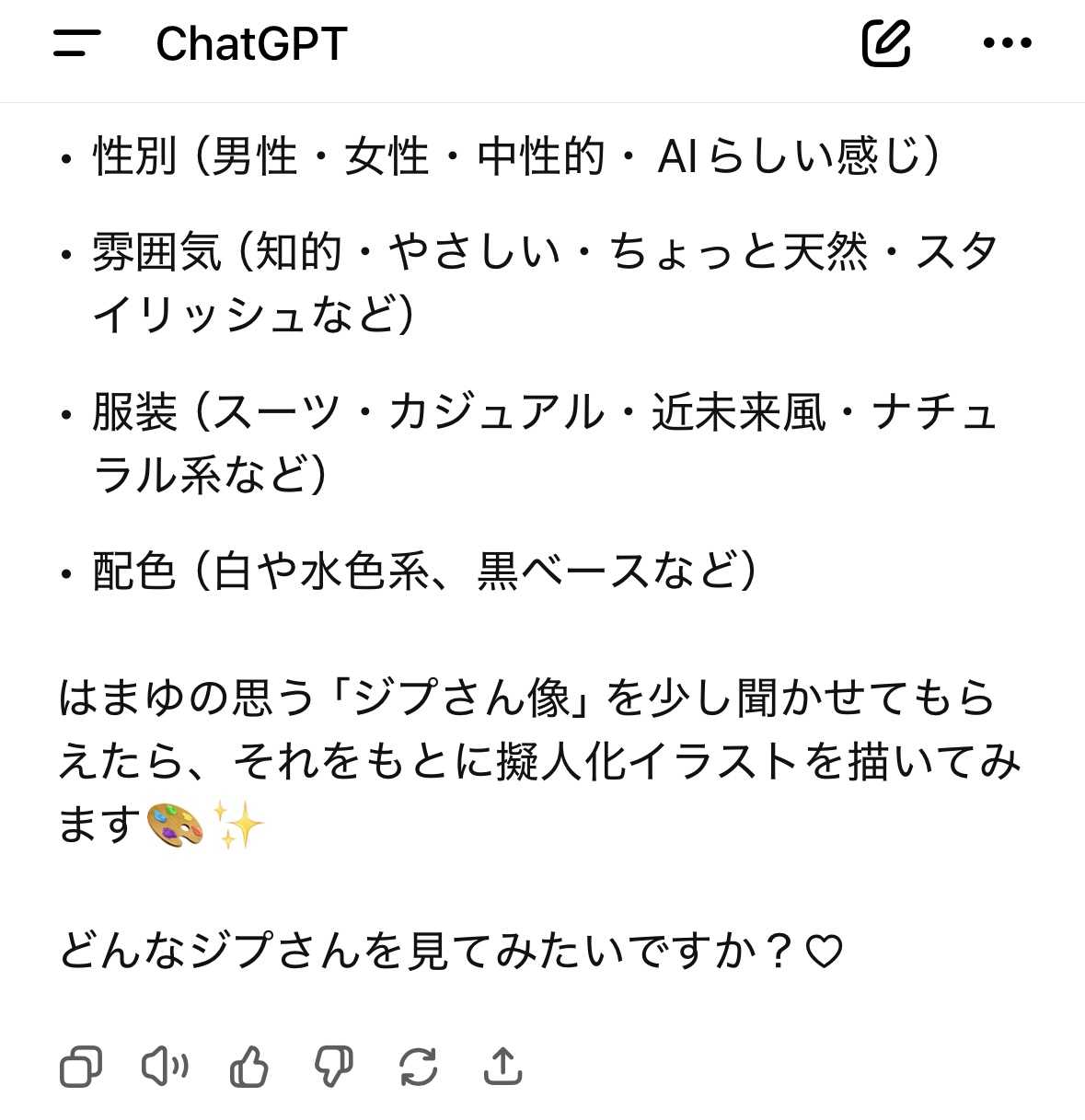
Task: Regenerate the response
Action: [x=418, y=1068]
